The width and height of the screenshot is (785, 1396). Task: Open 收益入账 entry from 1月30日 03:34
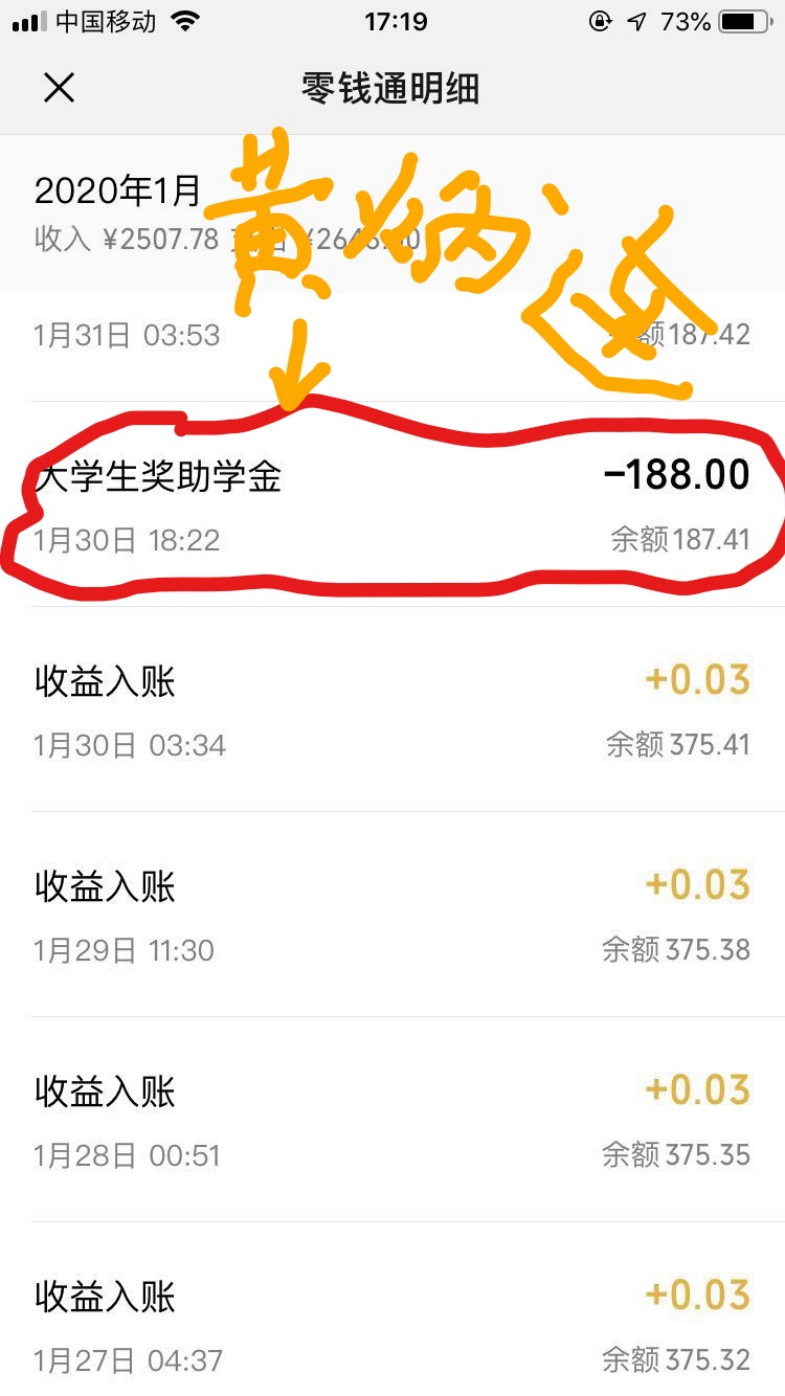click(x=390, y=711)
